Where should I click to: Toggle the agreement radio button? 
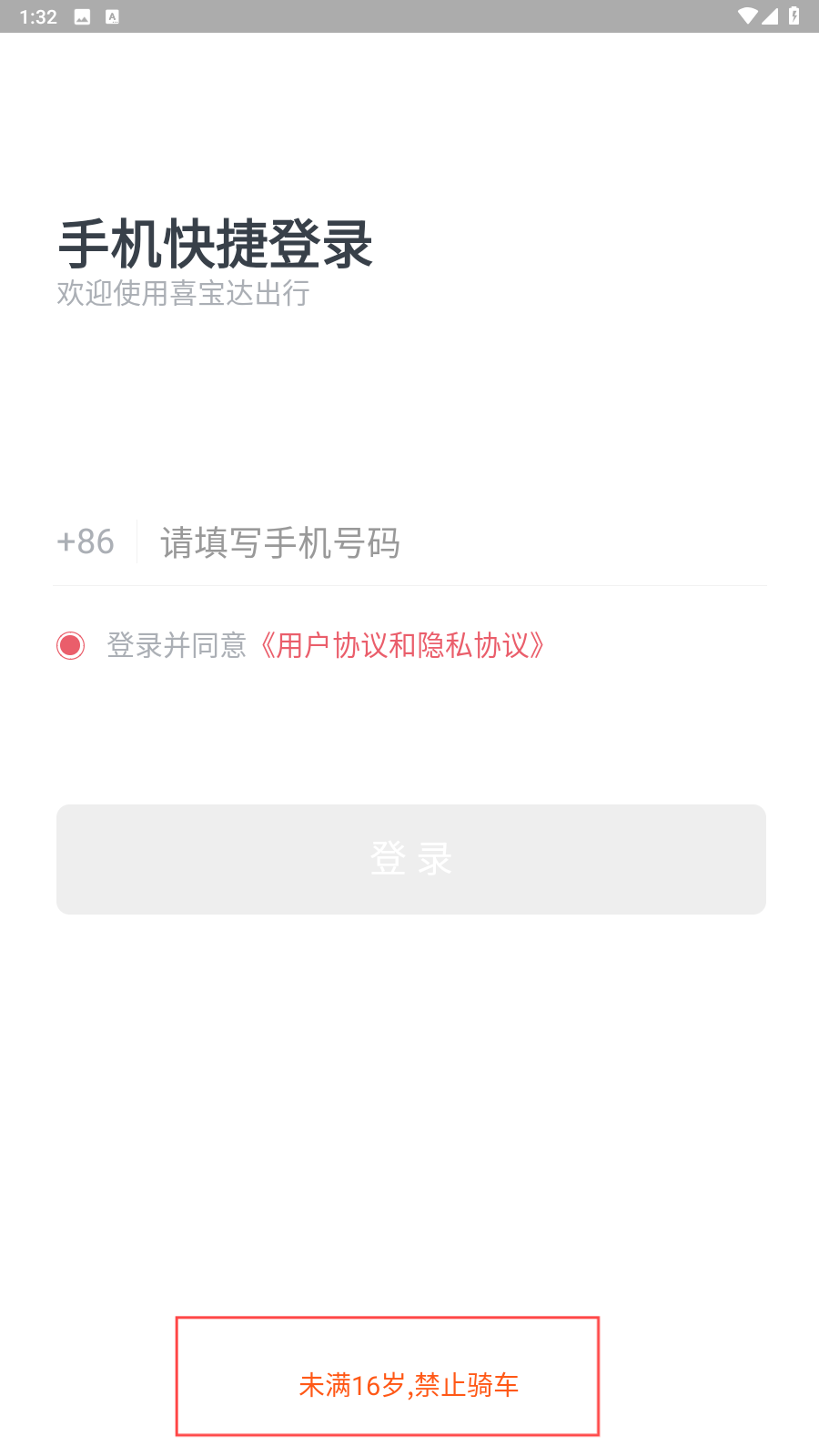70,645
